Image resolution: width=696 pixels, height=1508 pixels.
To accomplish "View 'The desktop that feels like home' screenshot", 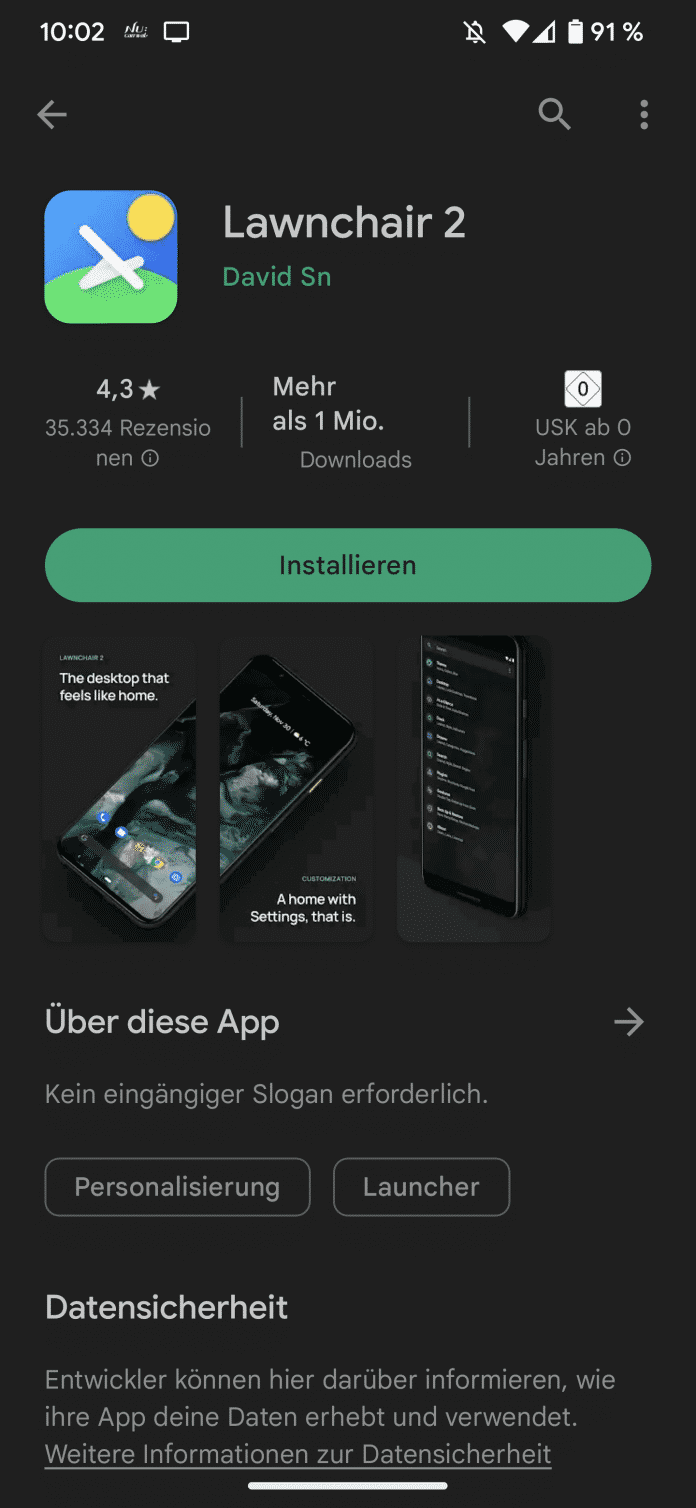I will pyautogui.click(x=119, y=789).
